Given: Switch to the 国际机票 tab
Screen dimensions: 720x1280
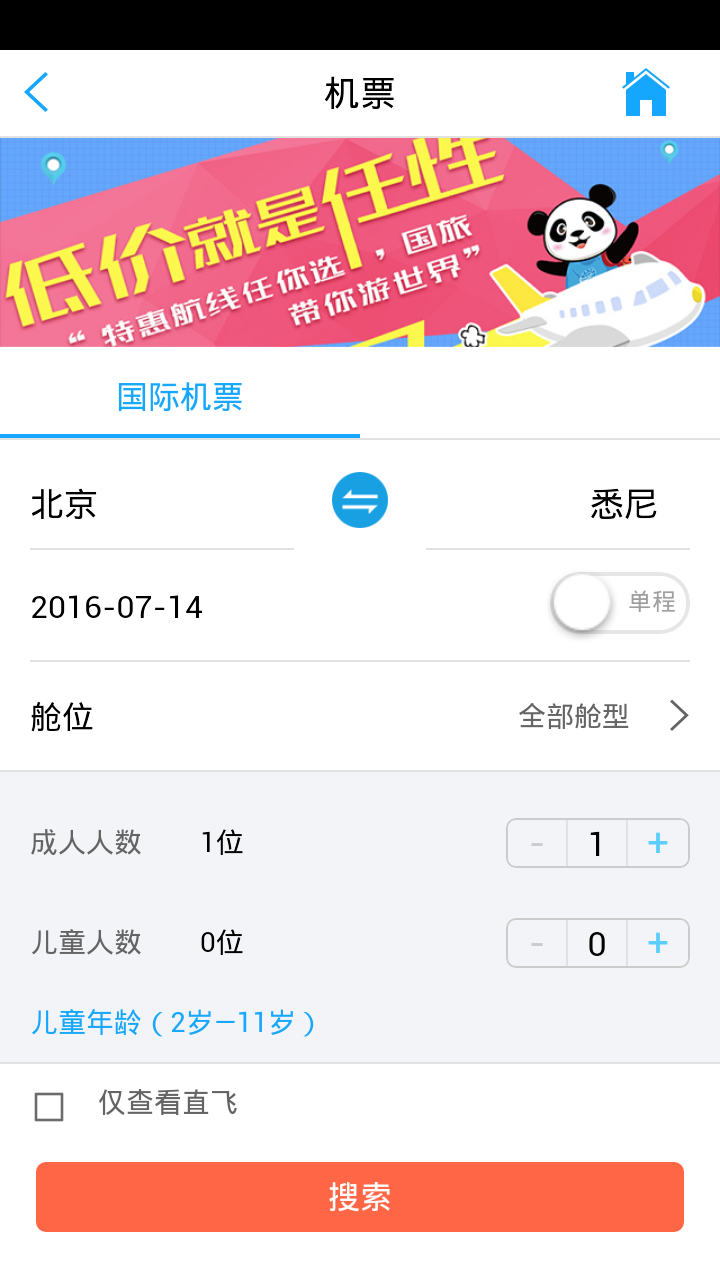Looking at the screenshot, I should pyautogui.click(x=180, y=397).
